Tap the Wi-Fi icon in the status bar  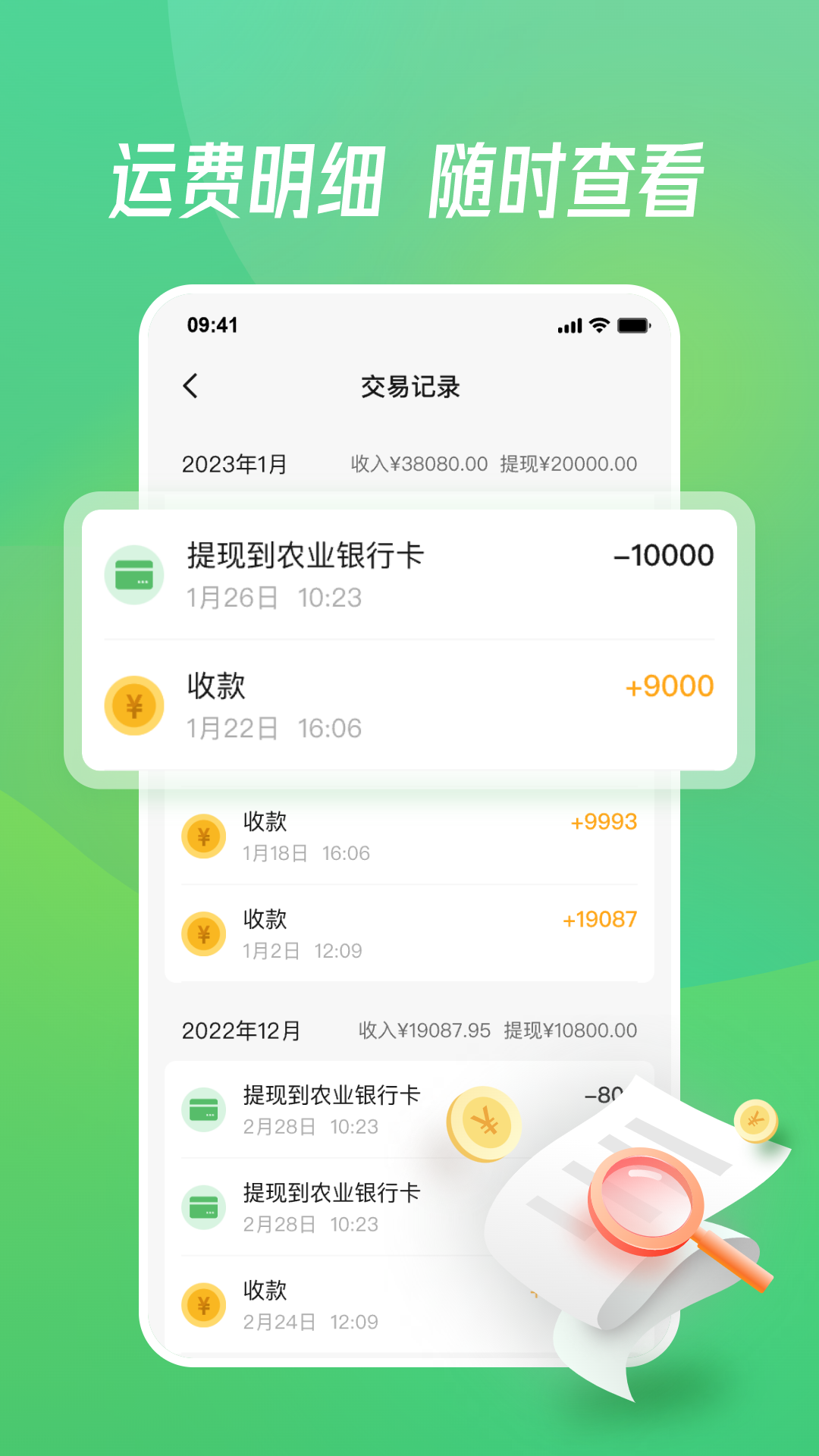598,325
